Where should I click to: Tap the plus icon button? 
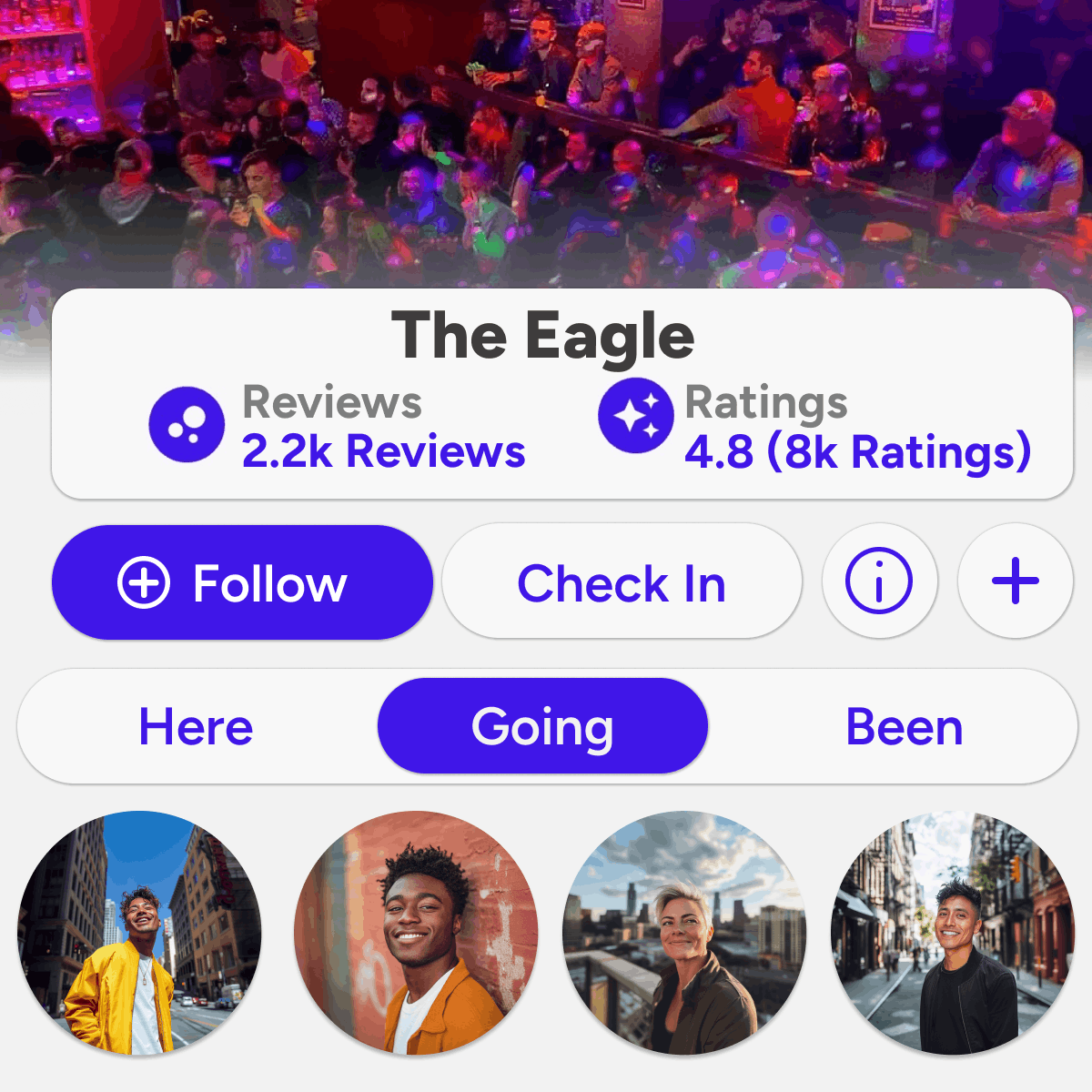pos(1016,581)
